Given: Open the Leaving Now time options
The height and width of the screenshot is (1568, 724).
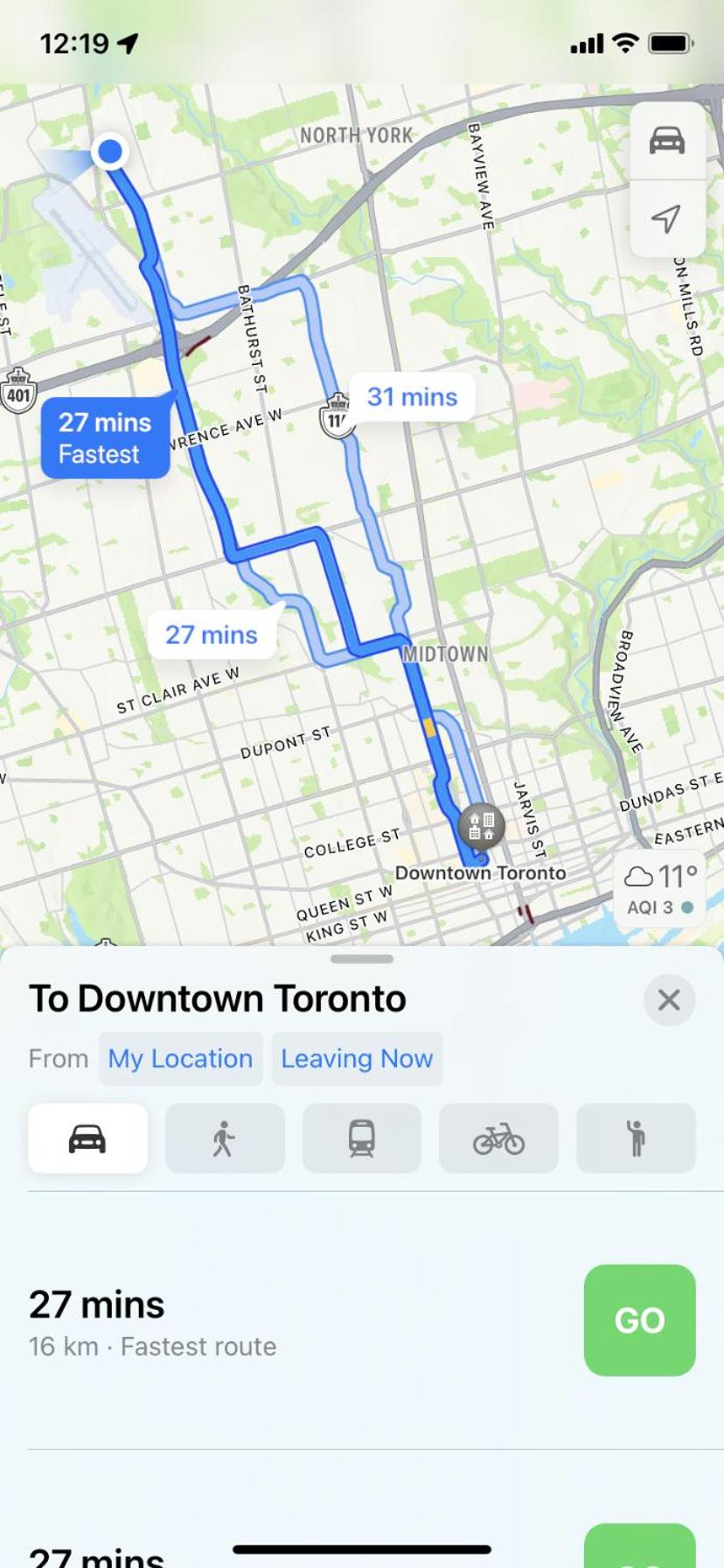Looking at the screenshot, I should [x=357, y=1058].
